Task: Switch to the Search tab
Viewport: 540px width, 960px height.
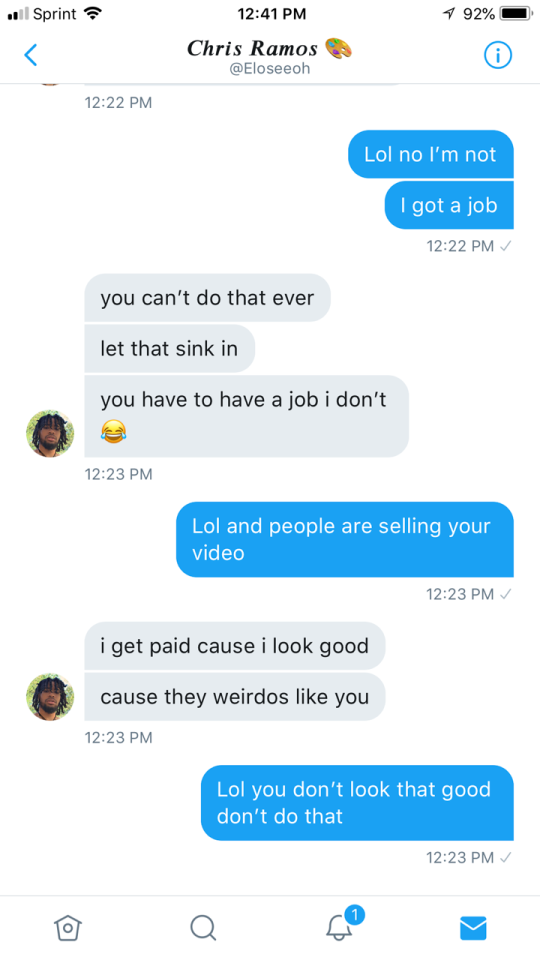Action: pyautogui.click(x=203, y=928)
